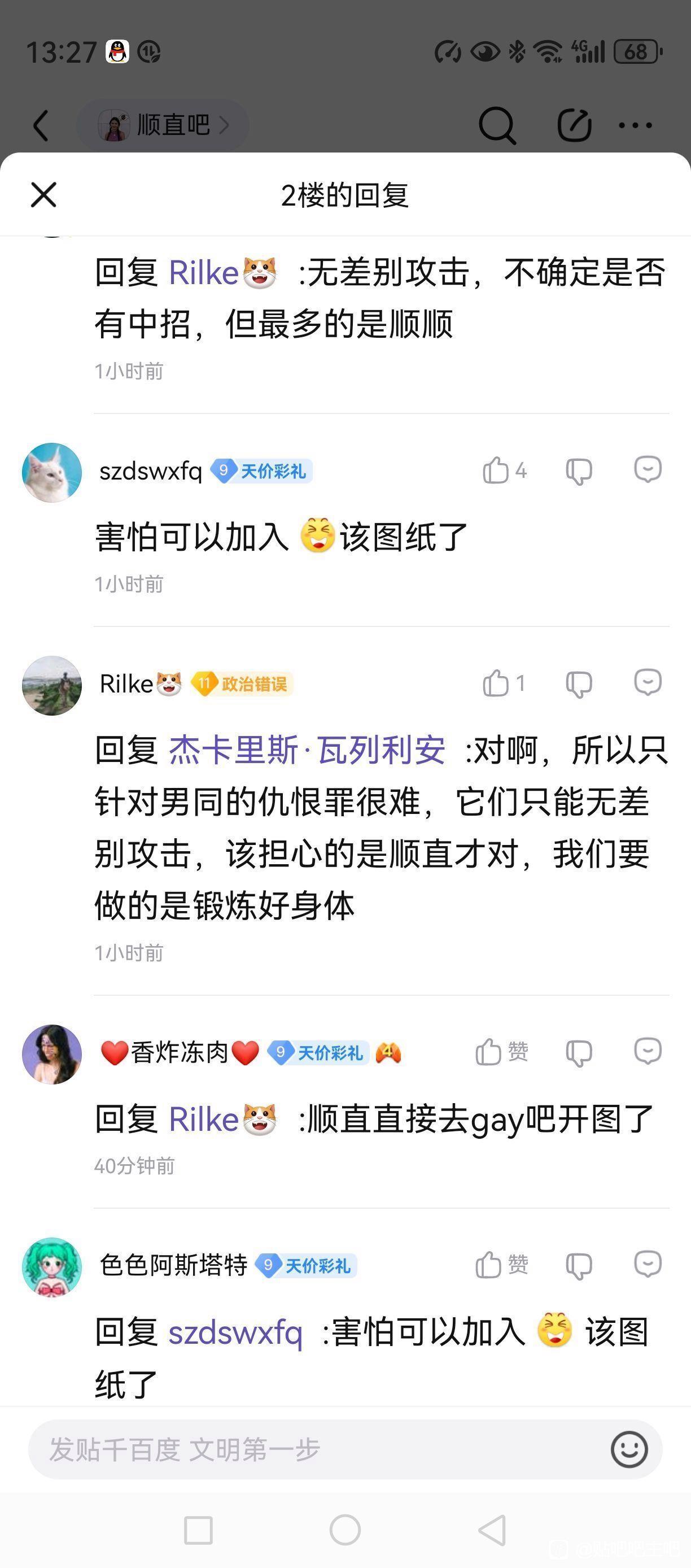The image size is (691, 1568).
Task: Search within the forum
Action: coord(497,125)
